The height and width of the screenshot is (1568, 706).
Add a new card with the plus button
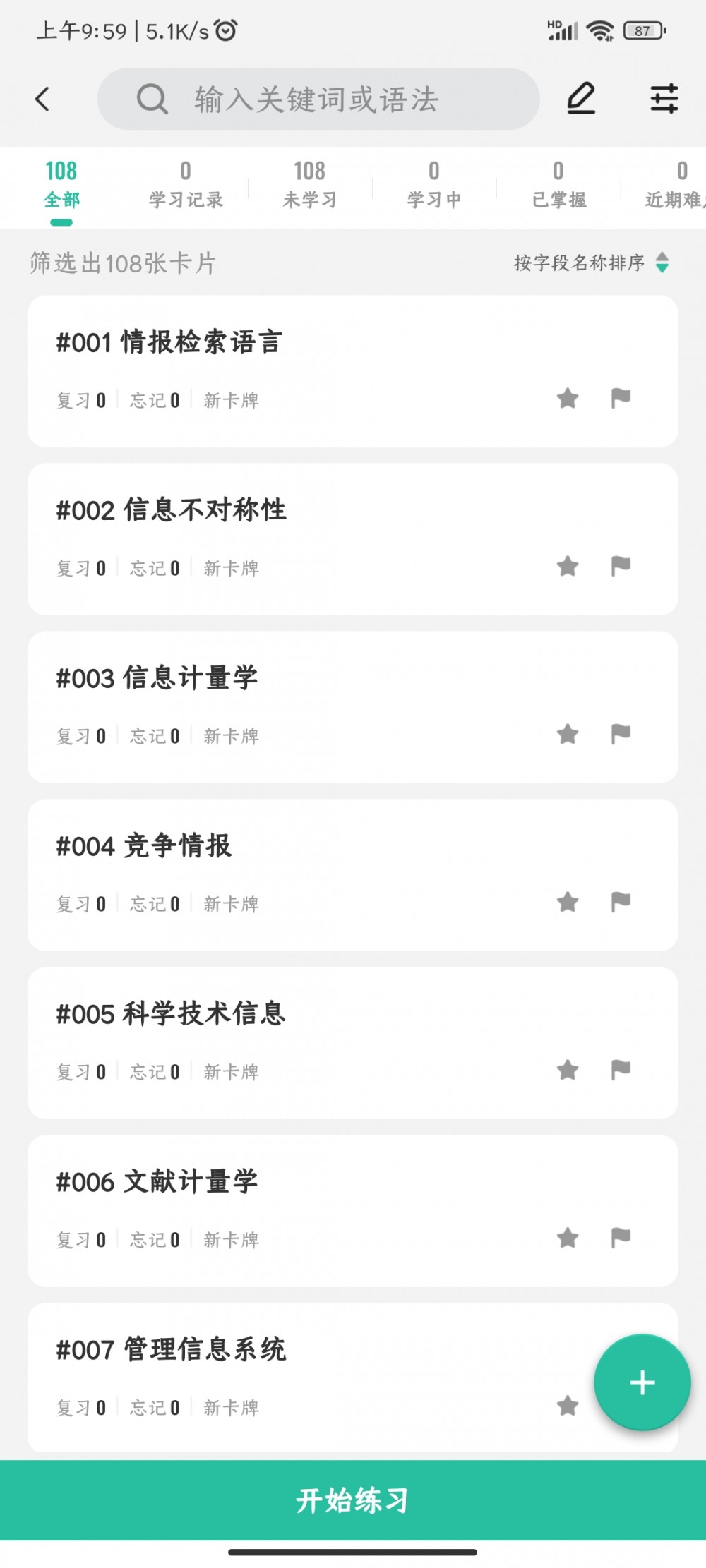click(642, 1382)
